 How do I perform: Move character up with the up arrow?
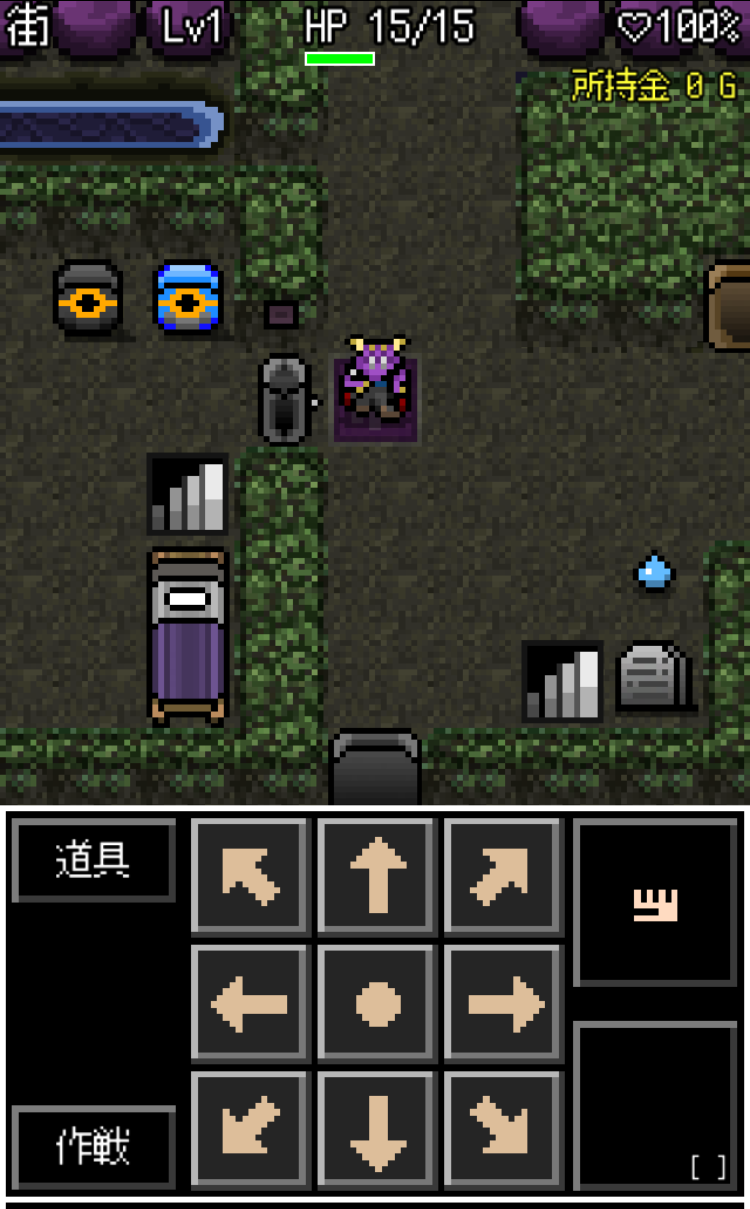[377, 877]
